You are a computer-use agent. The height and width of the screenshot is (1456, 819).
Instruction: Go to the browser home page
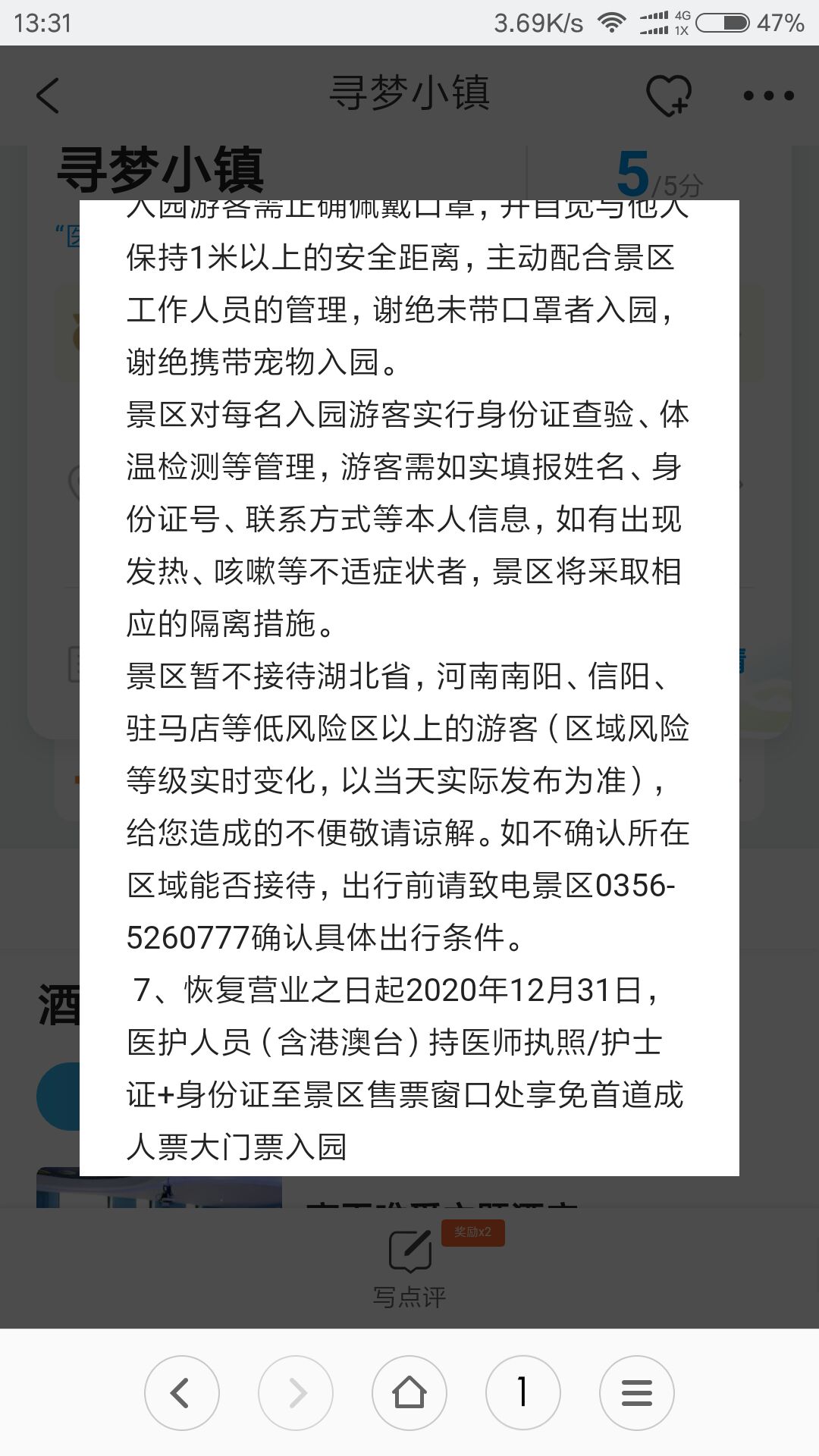[409, 1392]
